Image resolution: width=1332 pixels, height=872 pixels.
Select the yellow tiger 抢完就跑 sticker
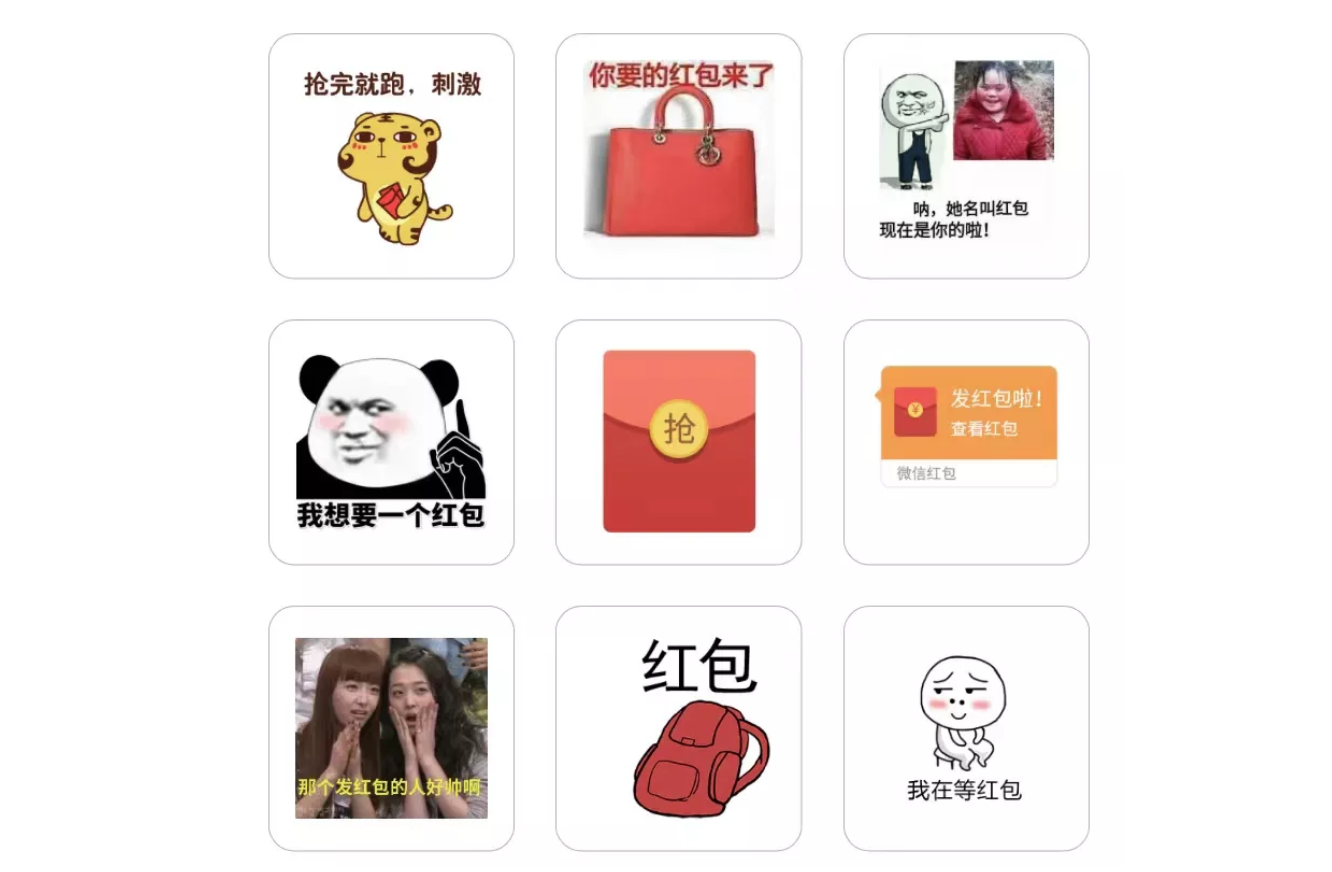point(391,156)
